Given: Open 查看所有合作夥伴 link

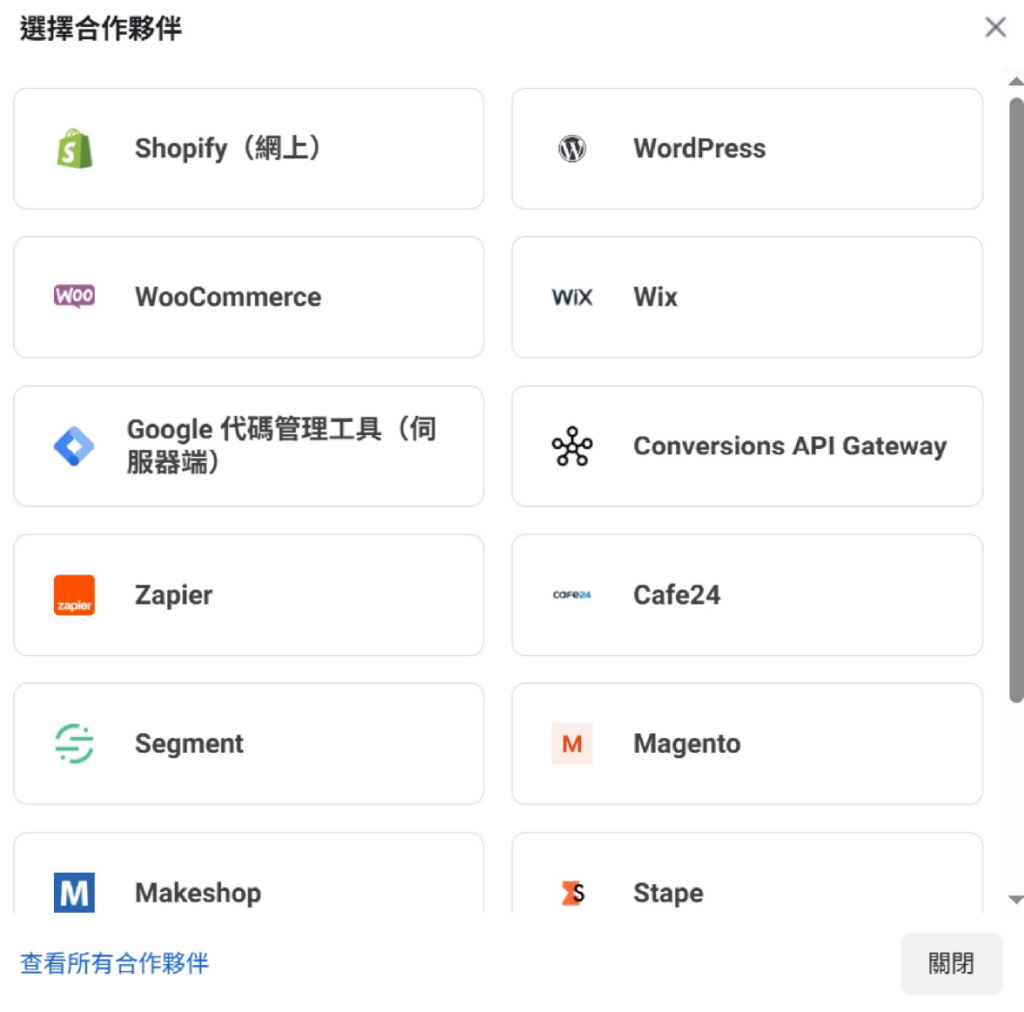Looking at the screenshot, I should coord(115,964).
